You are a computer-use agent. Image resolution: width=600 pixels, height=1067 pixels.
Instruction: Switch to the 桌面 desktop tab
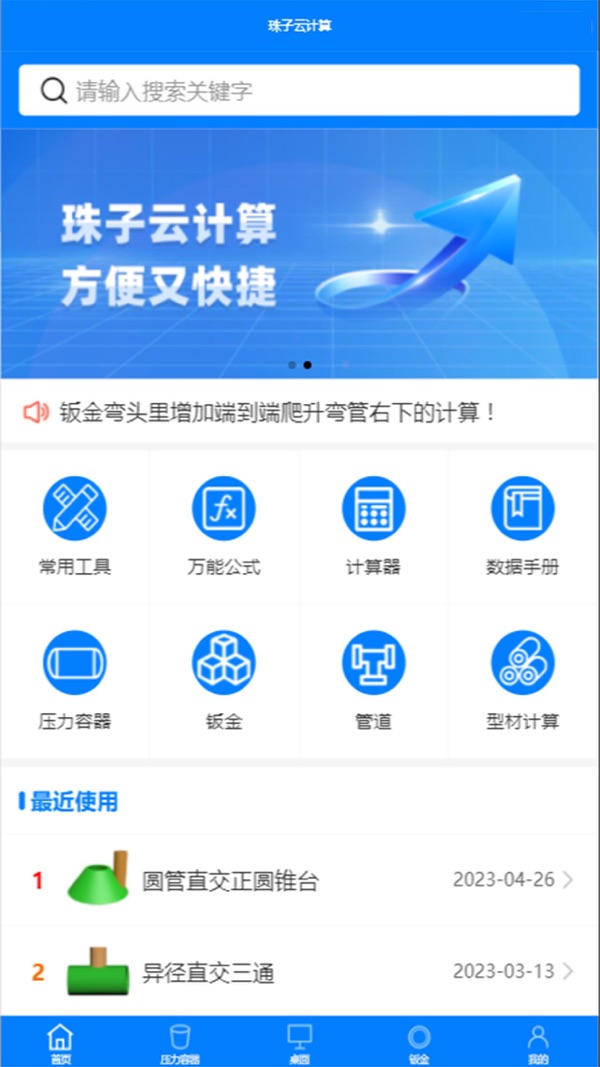pos(299,1042)
